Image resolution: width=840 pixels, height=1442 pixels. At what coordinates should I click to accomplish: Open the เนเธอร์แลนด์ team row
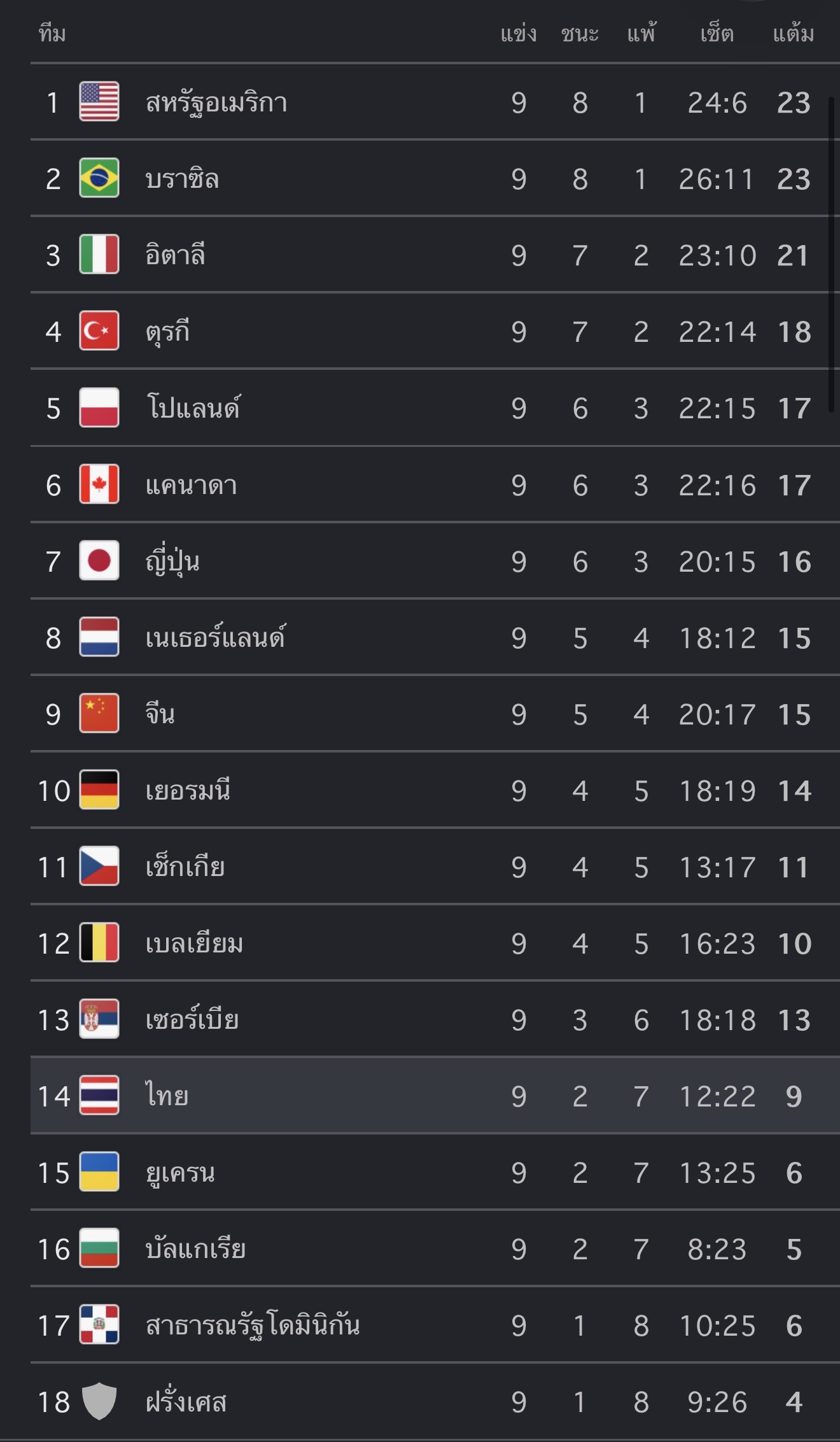coord(435,637)
